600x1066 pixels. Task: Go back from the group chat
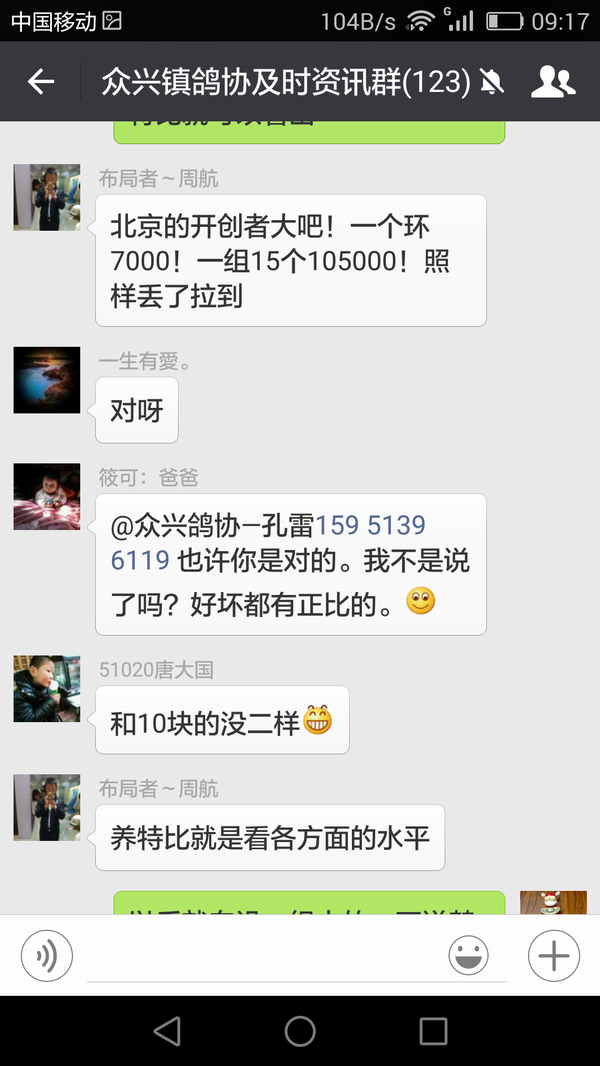pos(41,82)
